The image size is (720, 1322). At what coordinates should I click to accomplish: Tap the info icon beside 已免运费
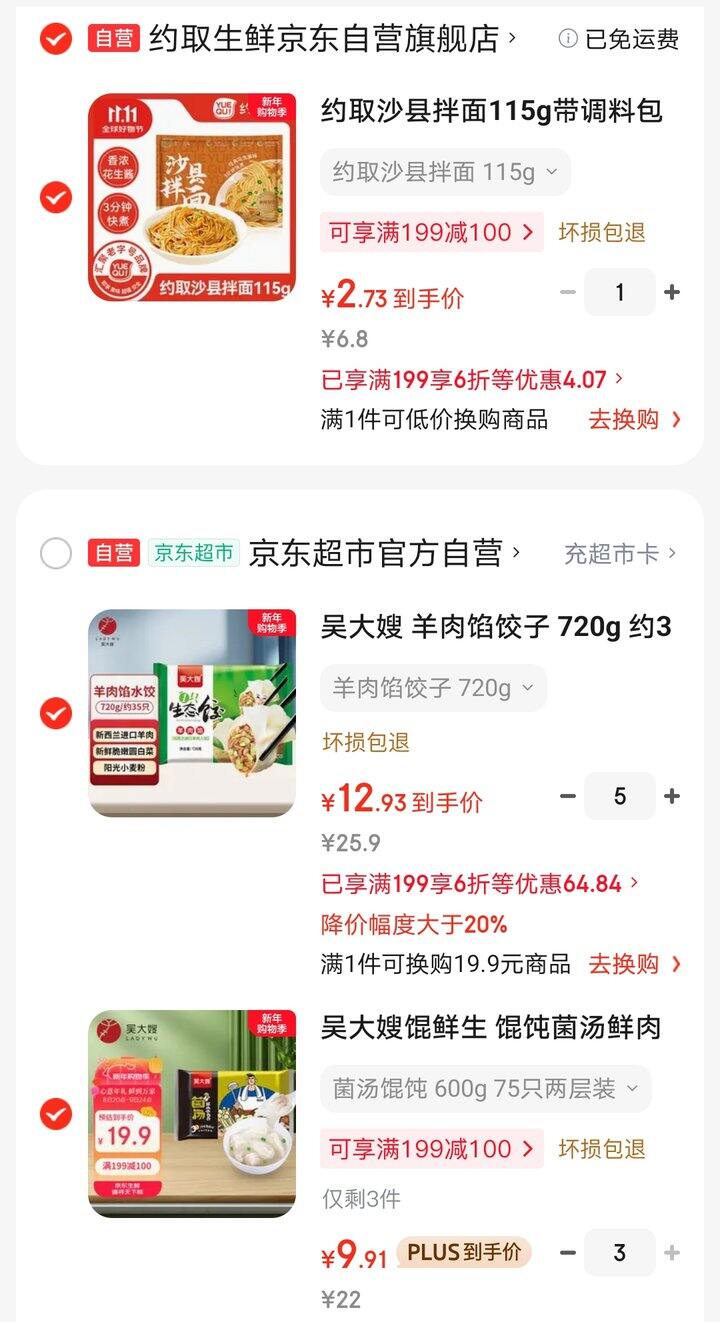click(x=566, y=40)
